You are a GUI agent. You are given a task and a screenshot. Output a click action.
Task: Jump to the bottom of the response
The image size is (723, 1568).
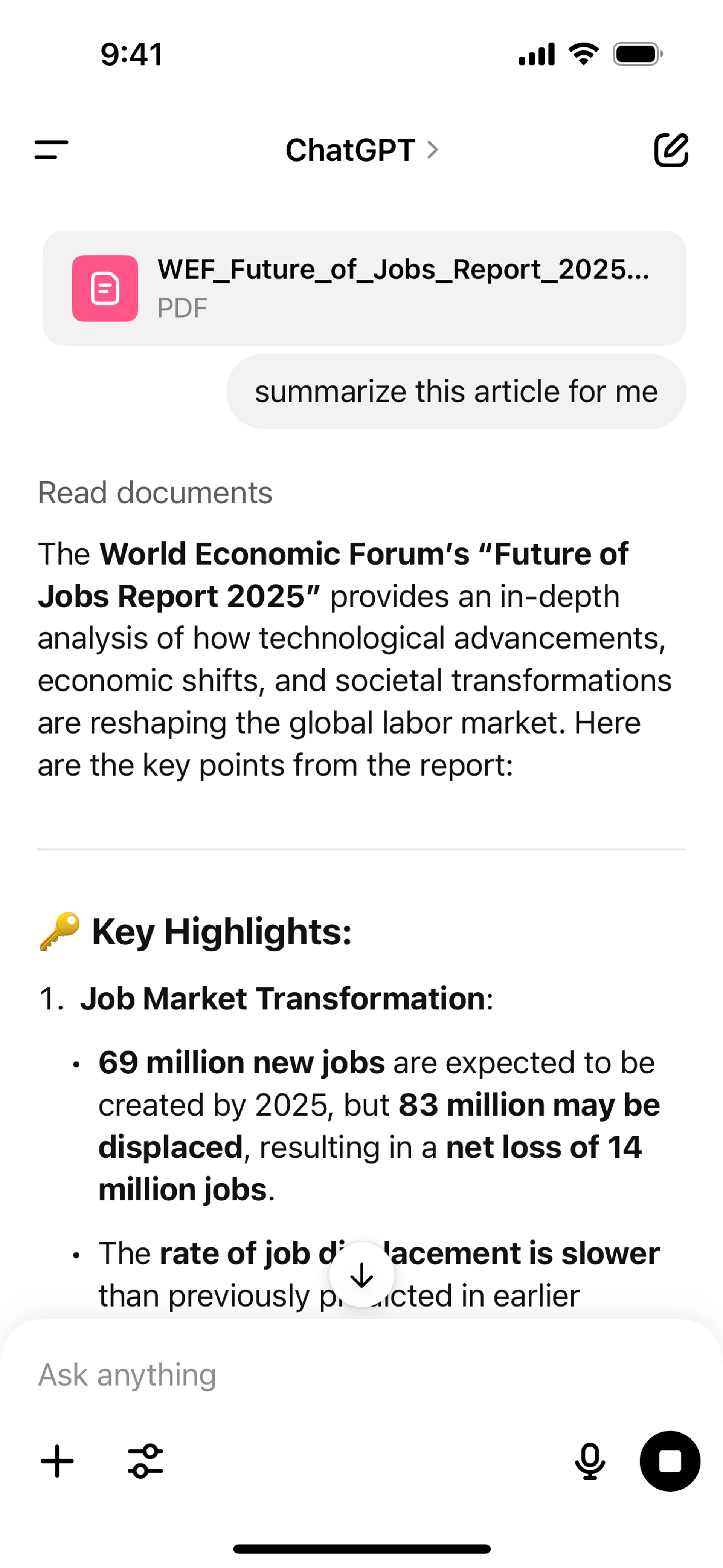361,1275
